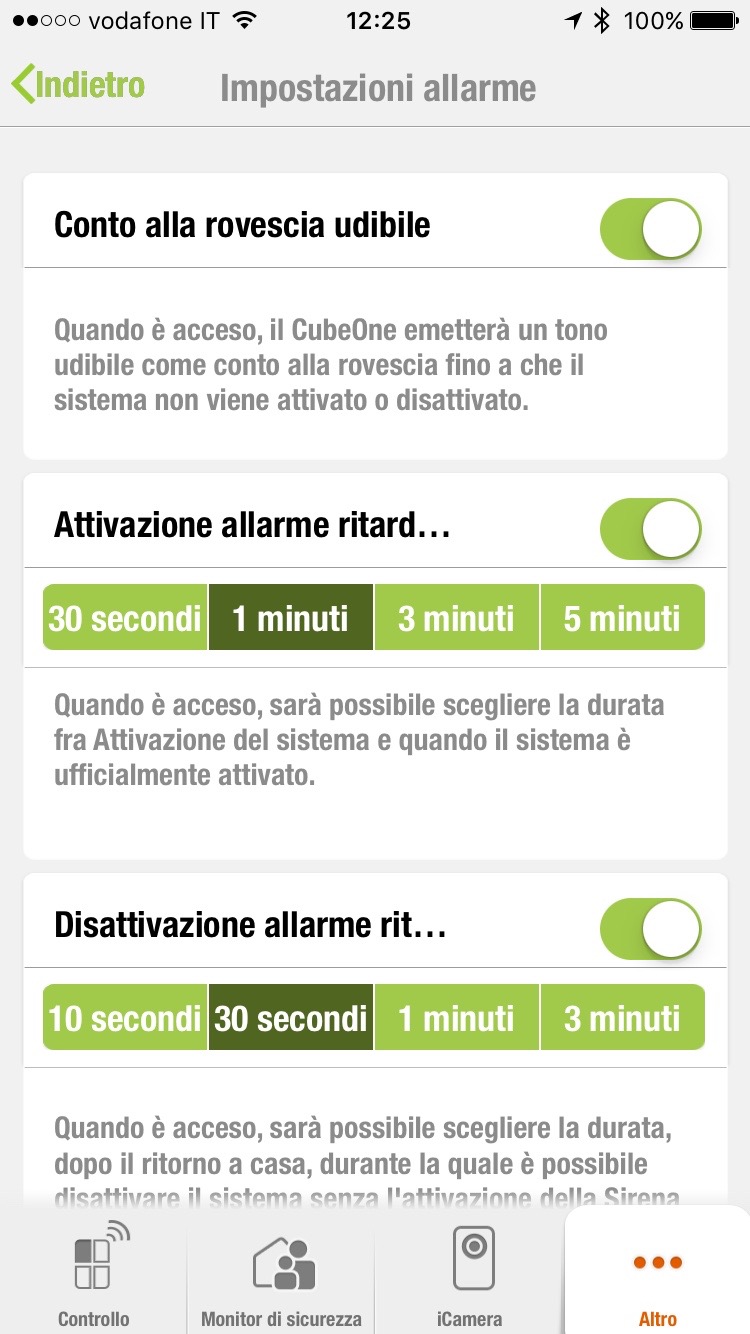
Task: Go back with the Indietro button
Action: pyautogui.click(x=78, y=86)
